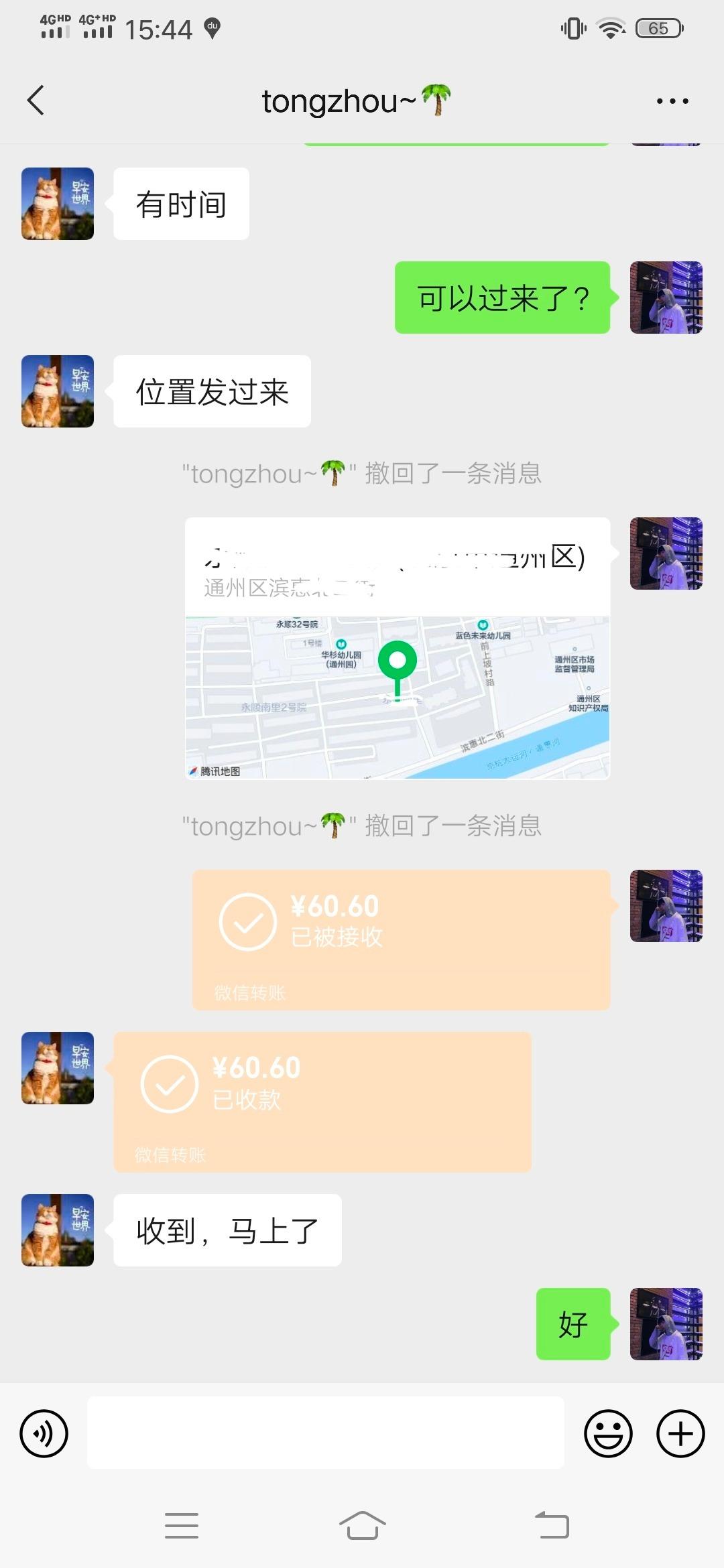Tap the cat avatar beside 有时间

58,204
